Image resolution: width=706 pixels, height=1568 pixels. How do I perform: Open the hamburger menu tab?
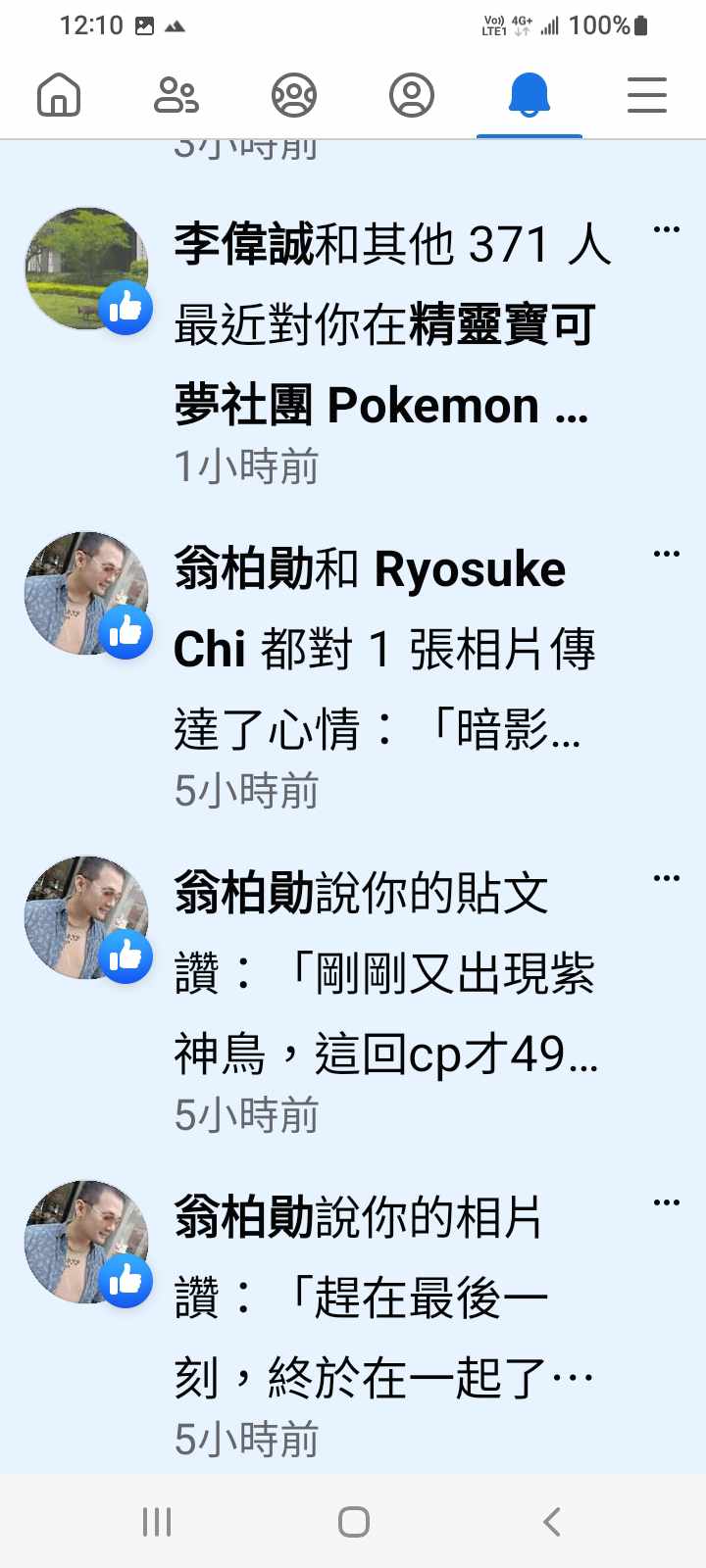(x=647, y=96)
